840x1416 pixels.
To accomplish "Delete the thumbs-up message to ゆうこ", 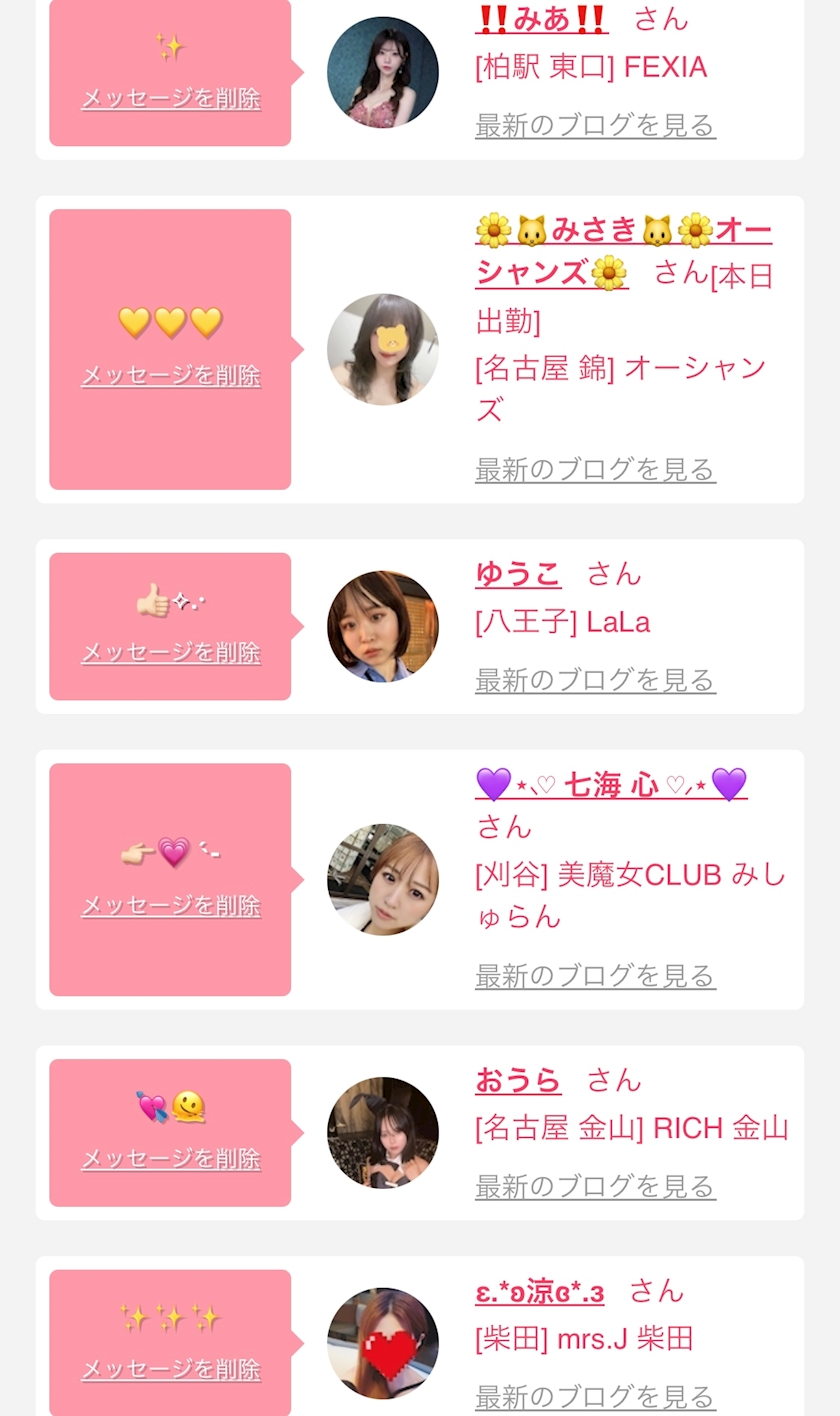I will click(x=171, y=652).
